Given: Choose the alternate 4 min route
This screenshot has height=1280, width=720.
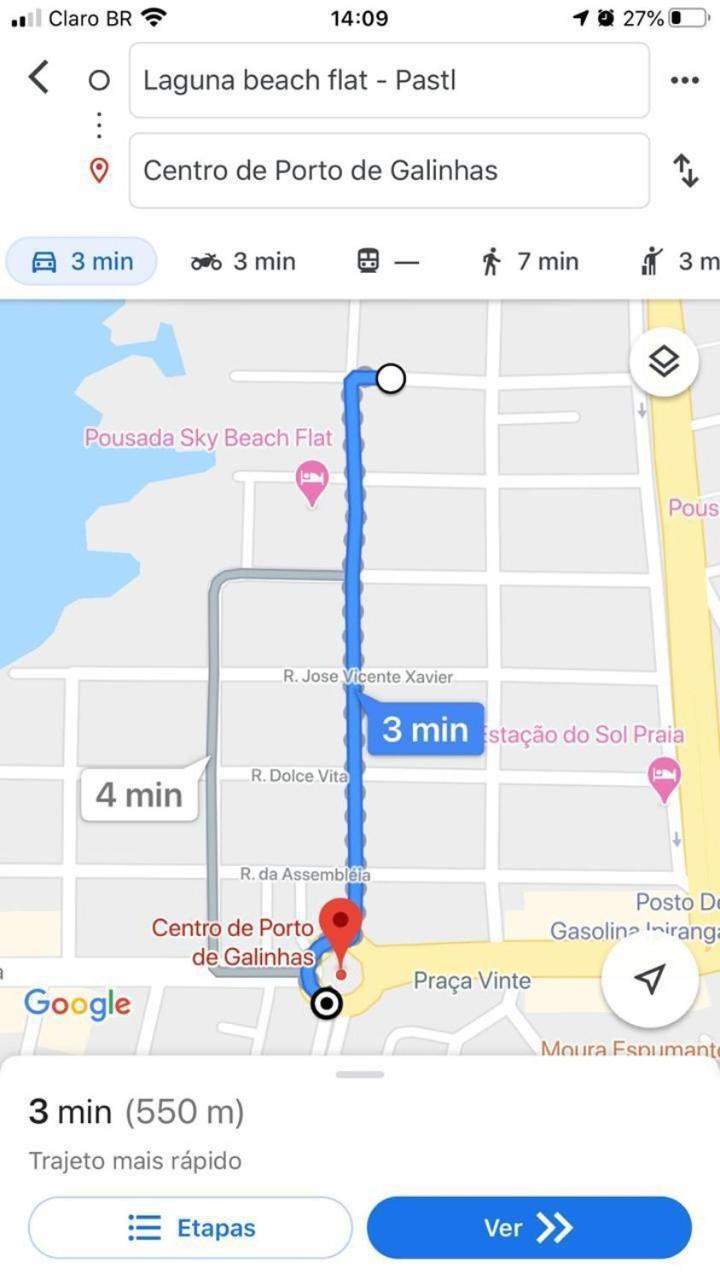Looking at the screenshot, I should 139,796.
